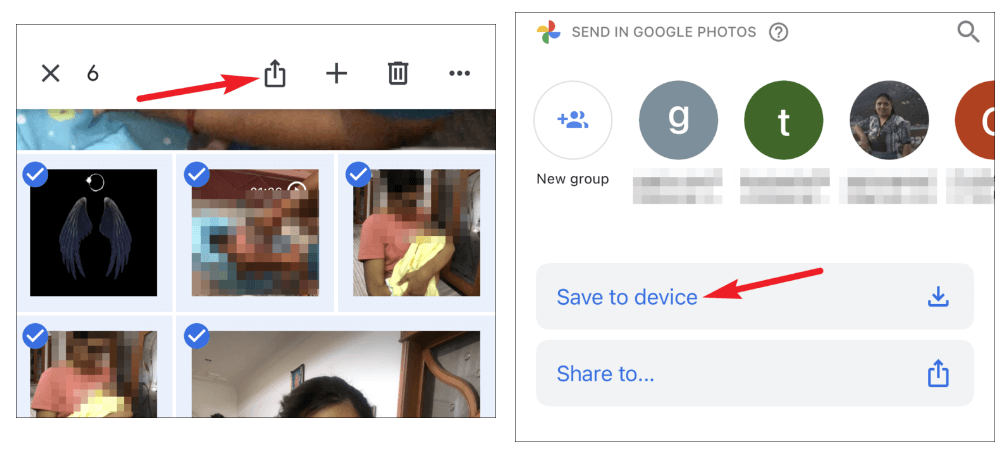Tap the share icon in the top toolbar
1005x455 pixels.
[275, 73]
